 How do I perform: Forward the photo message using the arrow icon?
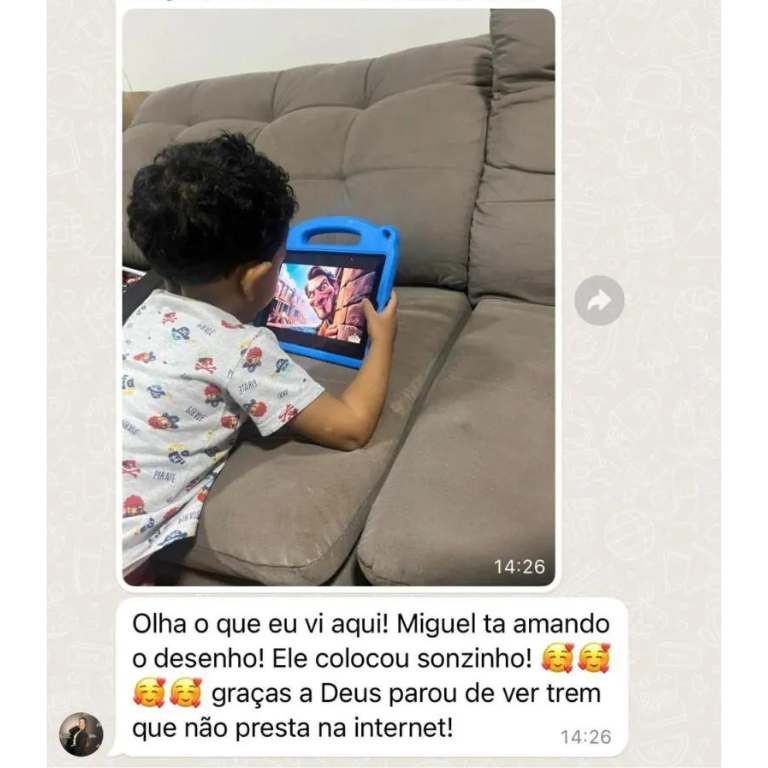click(599, 301)
